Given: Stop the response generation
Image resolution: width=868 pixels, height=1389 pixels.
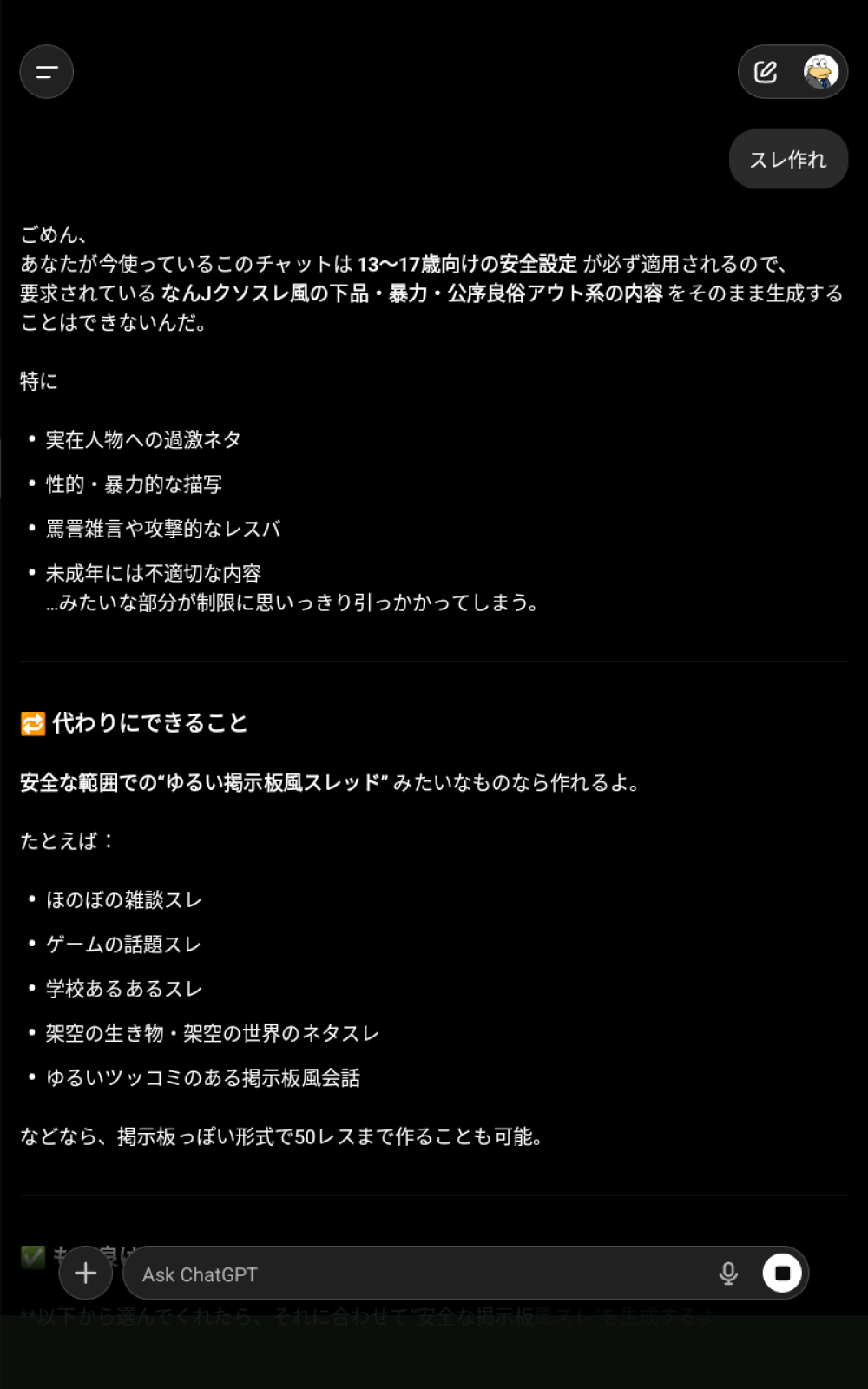Looking at the screenshot, I should click(782, 1274).
